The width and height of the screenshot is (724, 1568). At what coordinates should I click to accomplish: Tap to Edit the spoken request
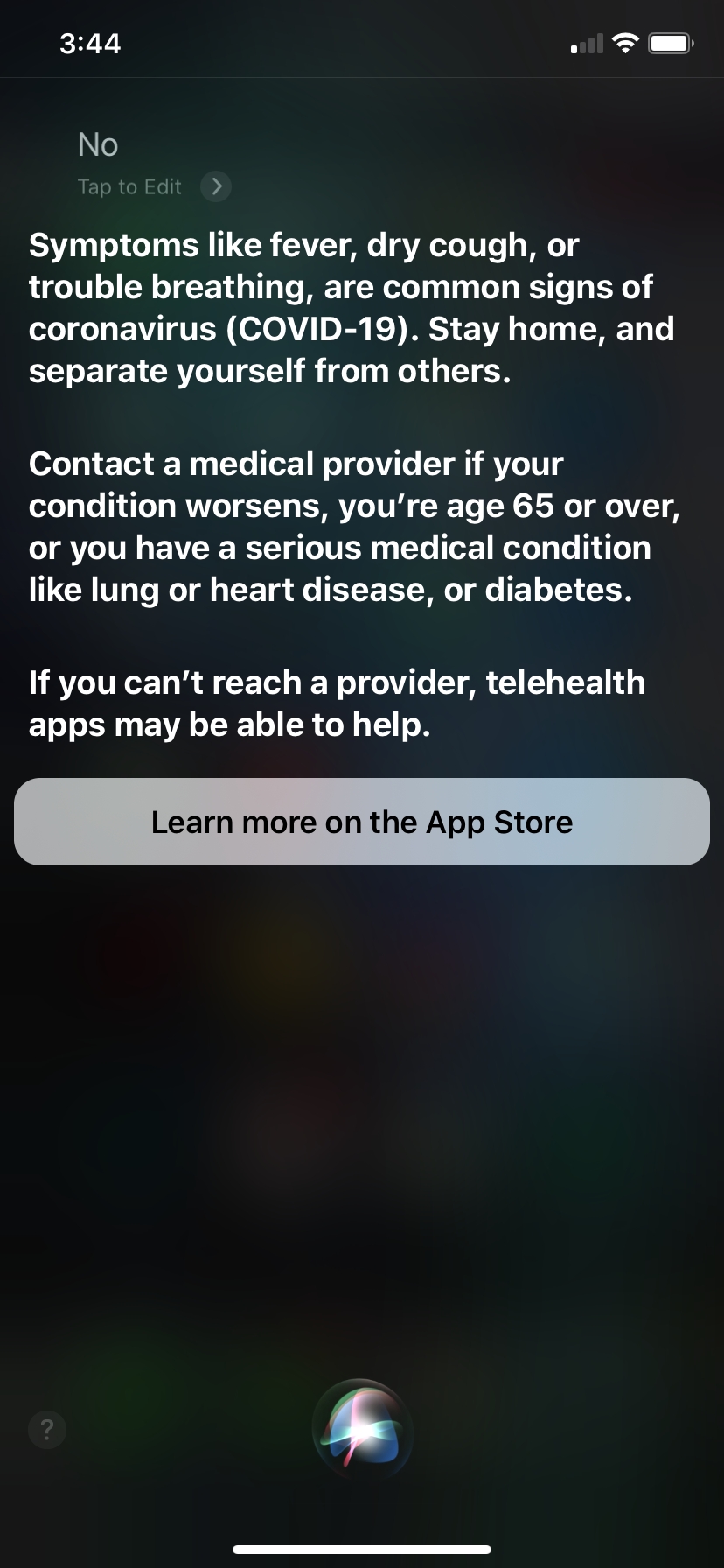click(x=152, y=186)
